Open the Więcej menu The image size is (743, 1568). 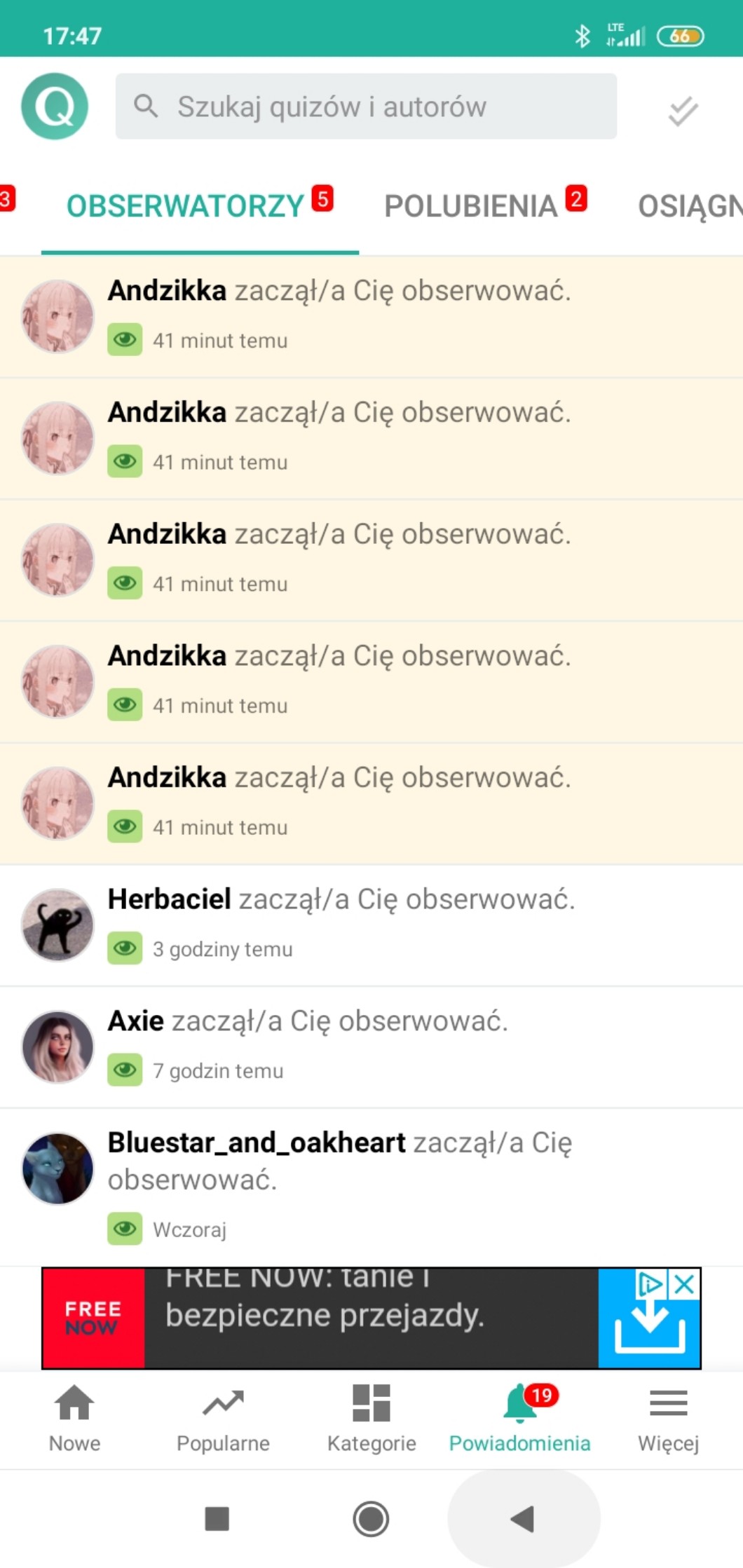(x=668, y=1419)
